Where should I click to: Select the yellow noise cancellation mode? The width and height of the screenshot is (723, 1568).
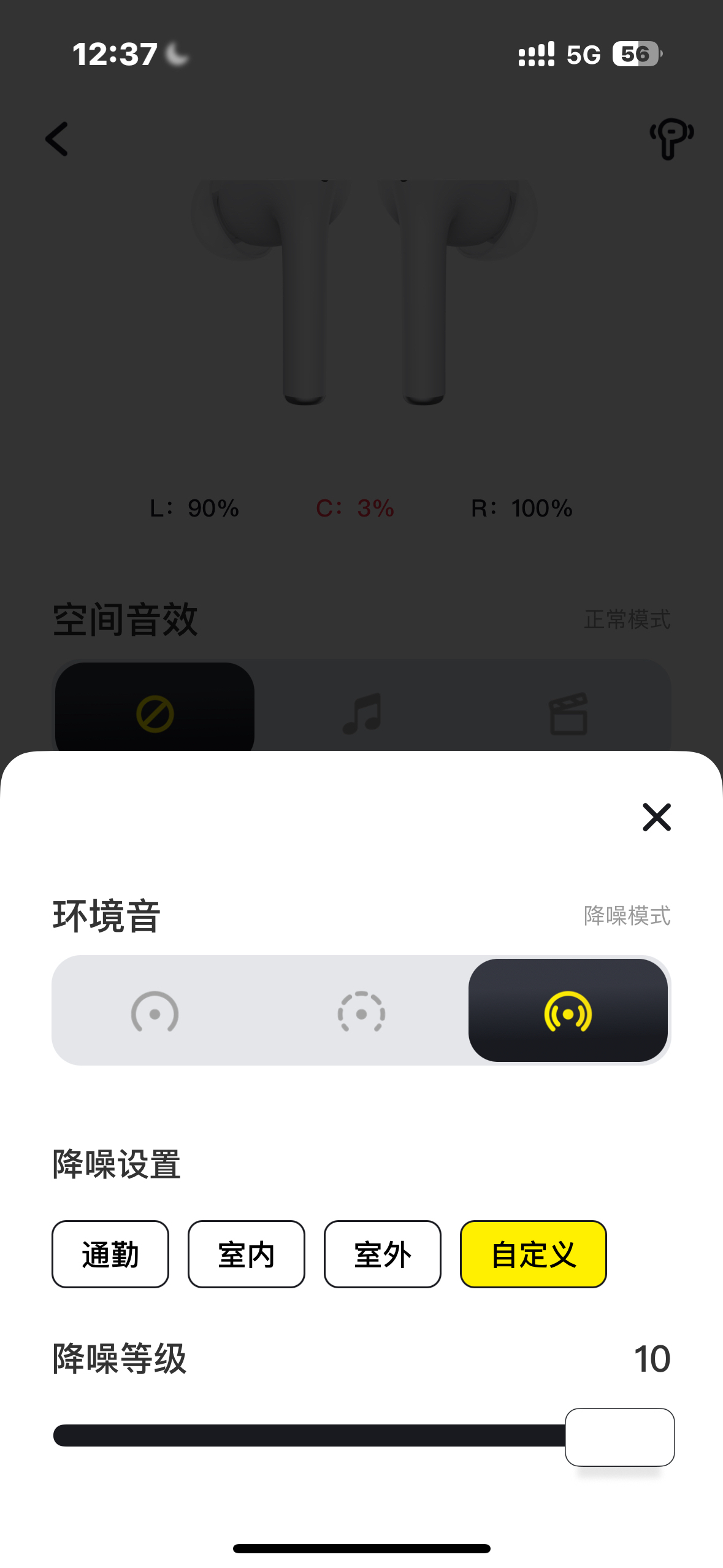tap(568, 1011)
